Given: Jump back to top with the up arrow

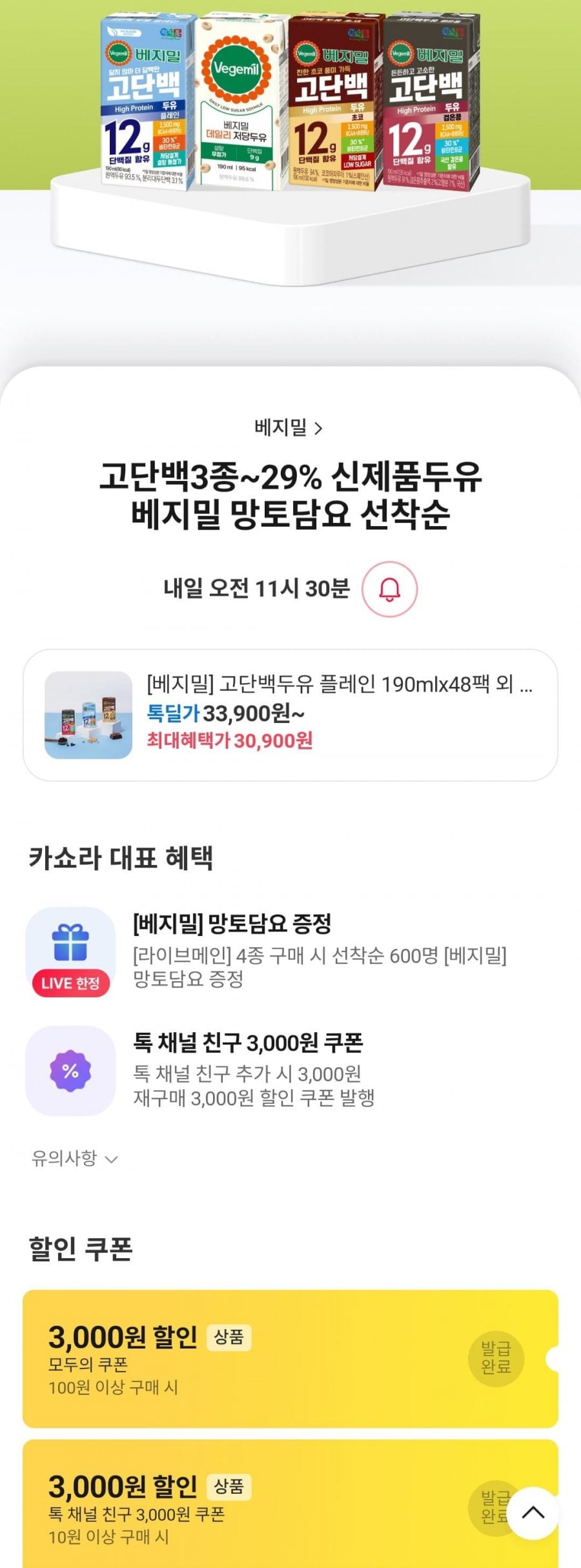Looking at the screenshot, I should click(x=533, y=1513).
